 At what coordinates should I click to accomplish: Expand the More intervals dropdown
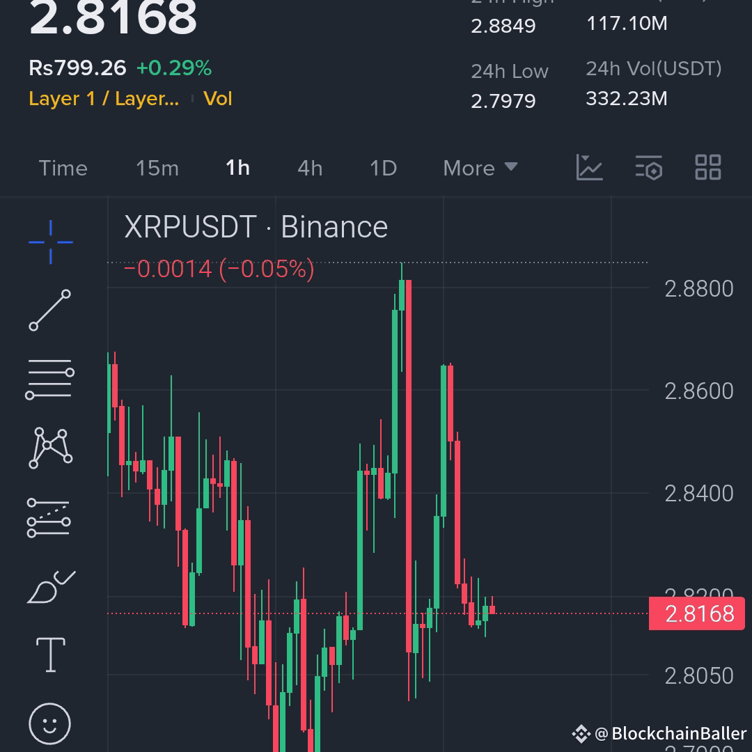pyautogui.click(x=480, y=168)
